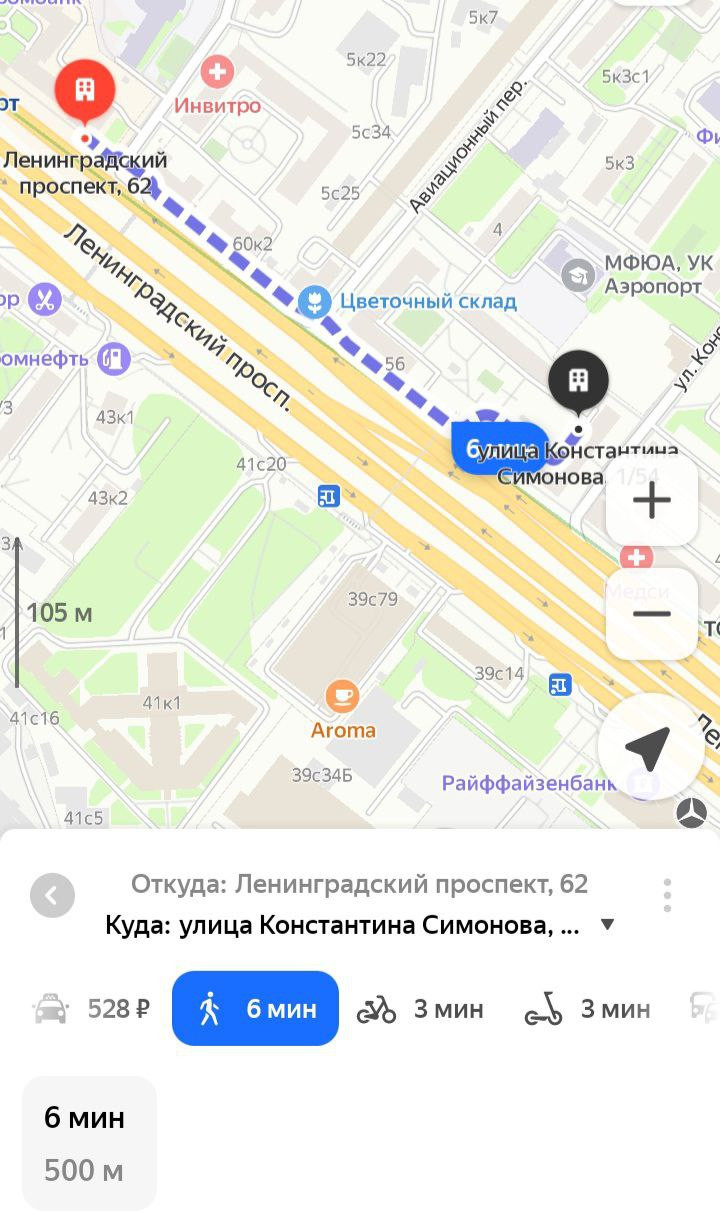Tap the destination pin on улица Константина Симонова
The height and width of the screenshot is (1220, 720).
[578, 381]
